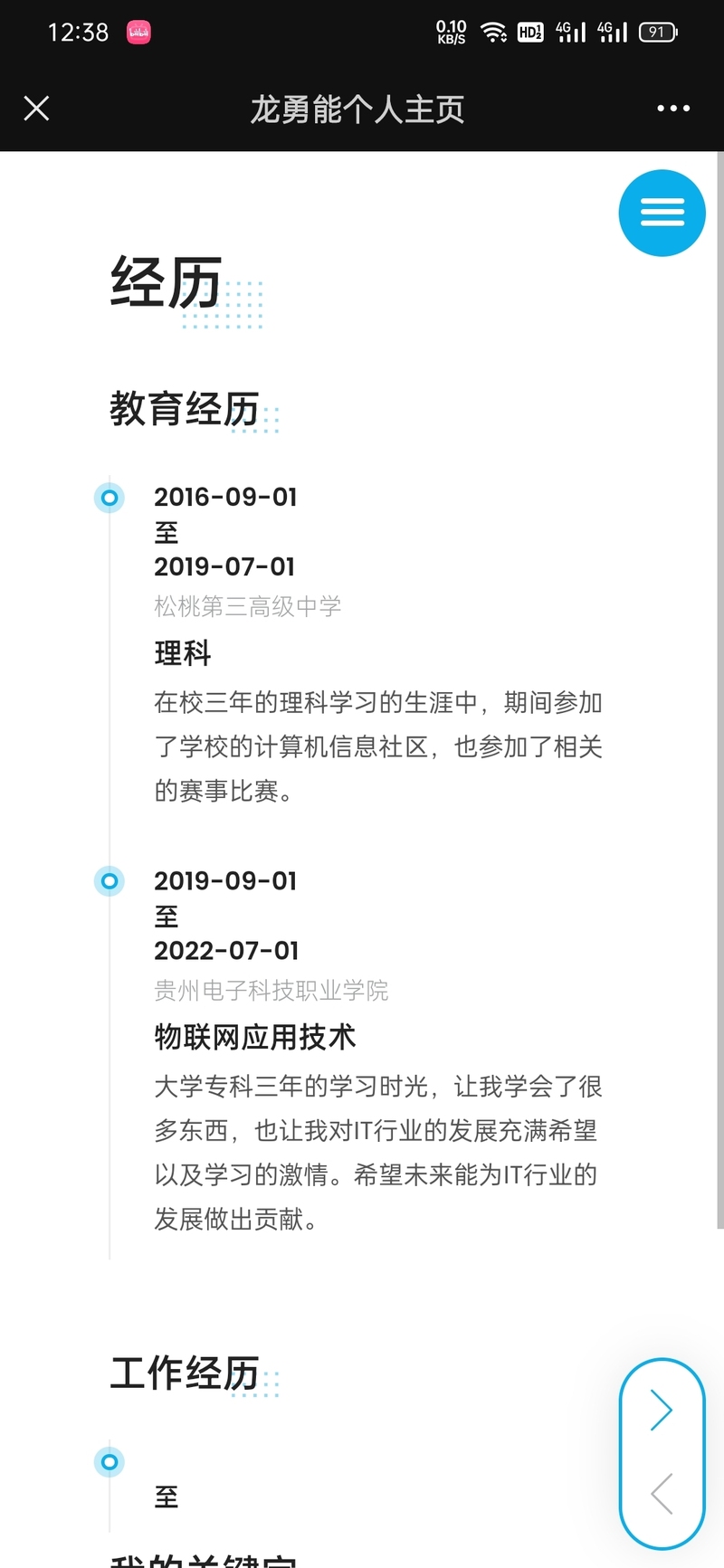
Task: Go to previous section with left arrow
Action: 662,1493
